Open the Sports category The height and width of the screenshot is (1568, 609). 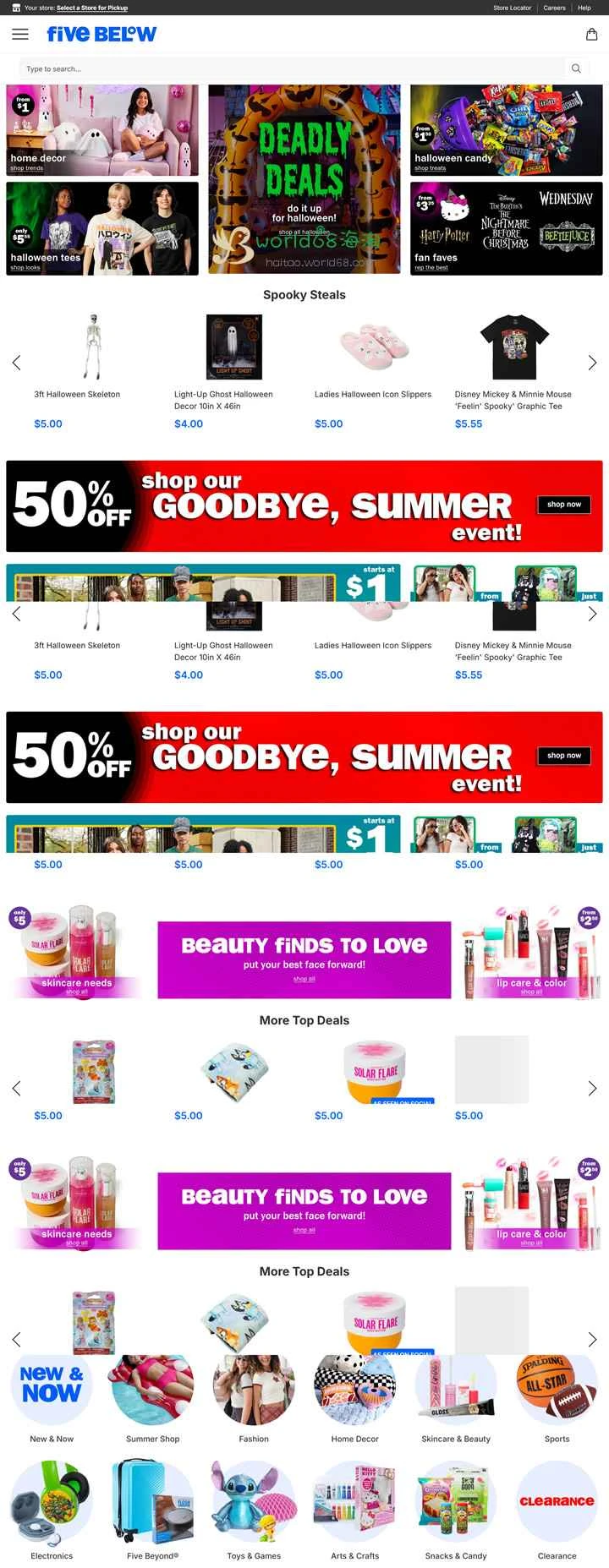[x=557, y=1399]
